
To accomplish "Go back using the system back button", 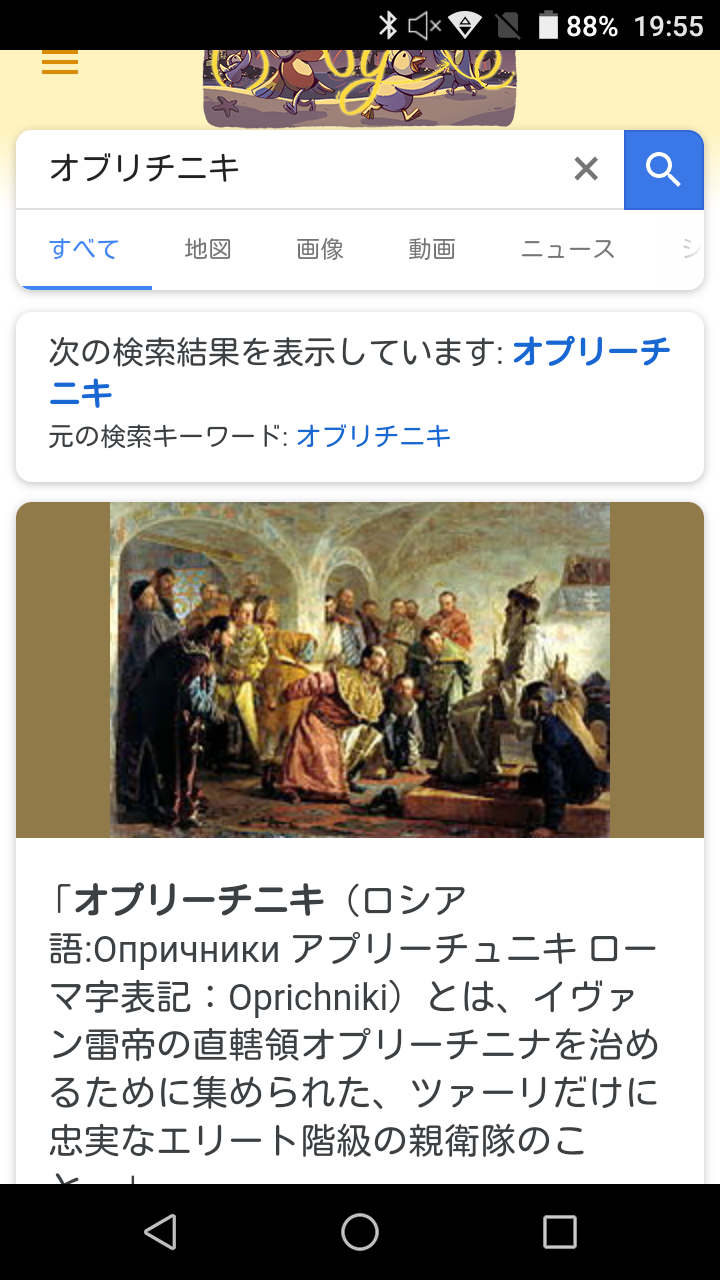I will (x=160, y=1232).
